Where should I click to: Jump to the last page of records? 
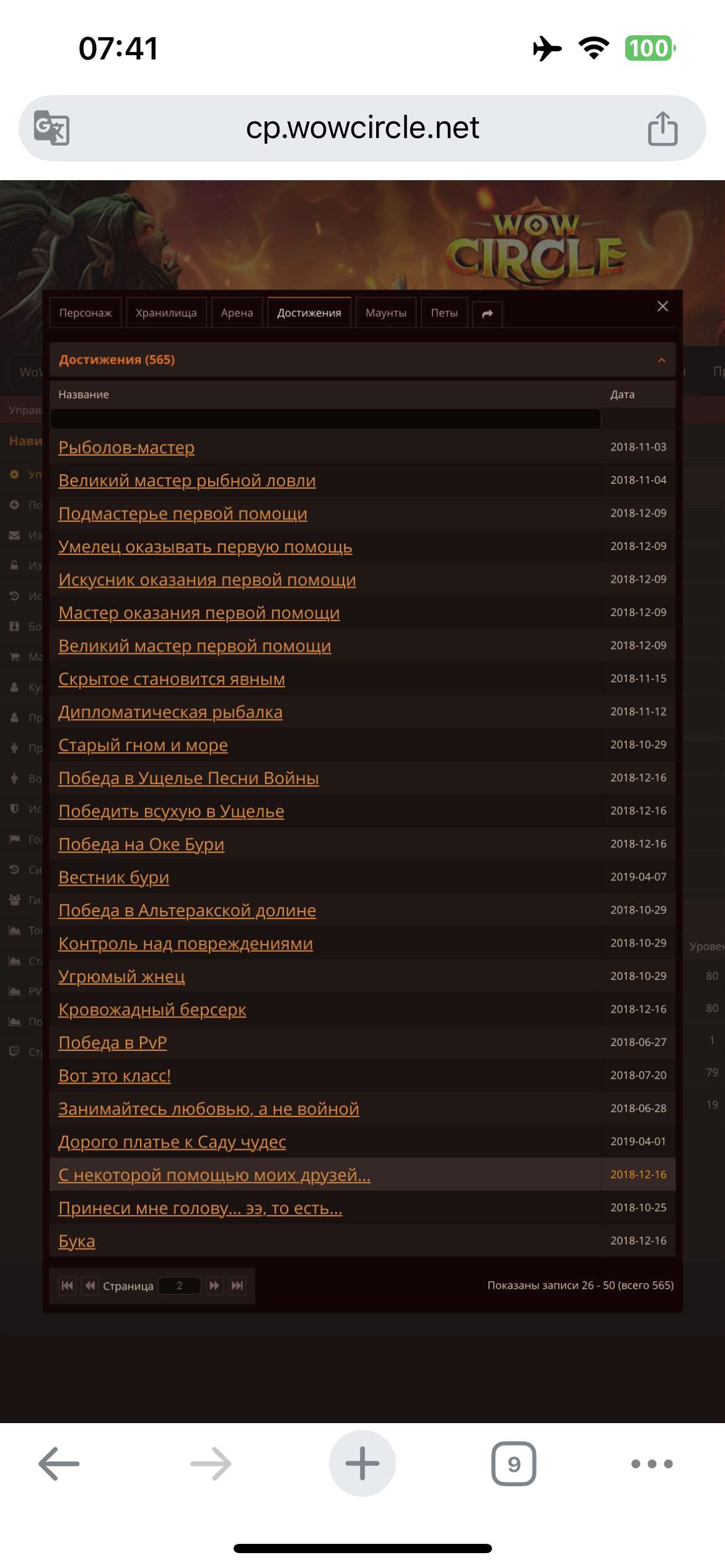click(237, 1286)
